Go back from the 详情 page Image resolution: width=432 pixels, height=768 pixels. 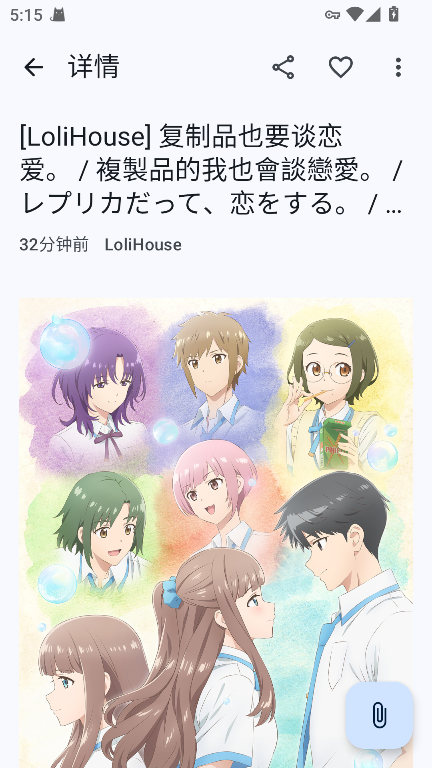[x=34, y=67]
